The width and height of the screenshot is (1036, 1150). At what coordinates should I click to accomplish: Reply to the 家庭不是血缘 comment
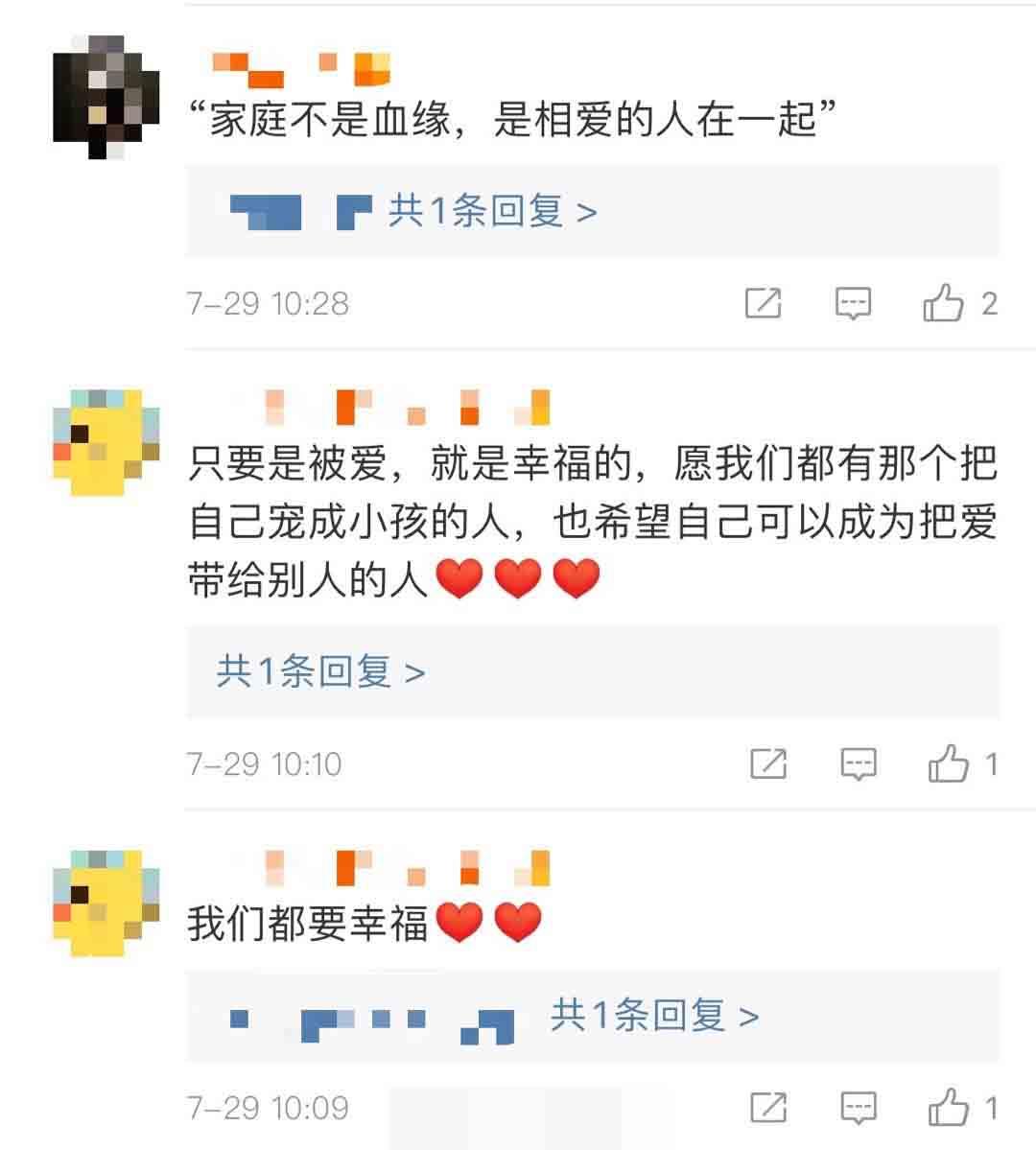click(x=853, y=303)
